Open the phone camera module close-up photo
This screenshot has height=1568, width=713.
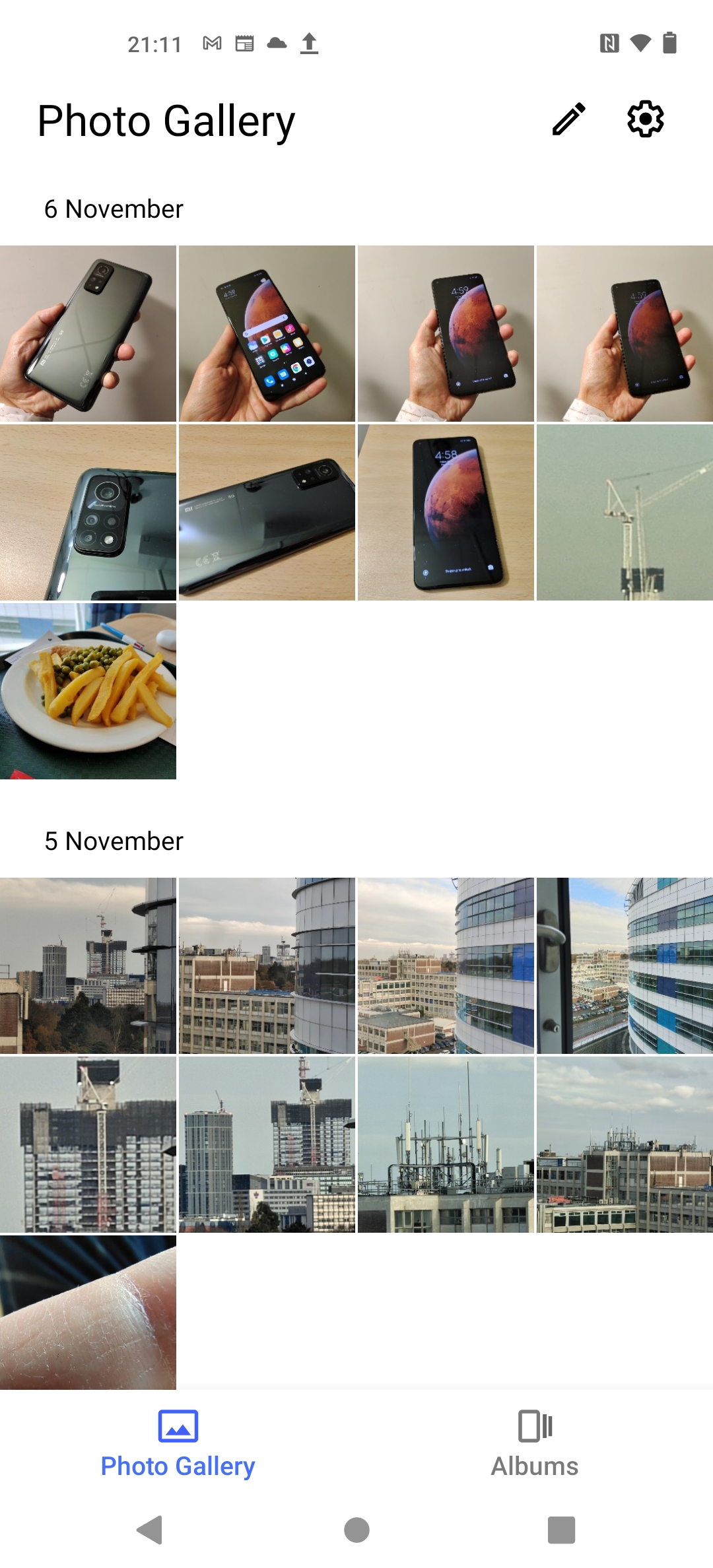(x=88, y=512)
